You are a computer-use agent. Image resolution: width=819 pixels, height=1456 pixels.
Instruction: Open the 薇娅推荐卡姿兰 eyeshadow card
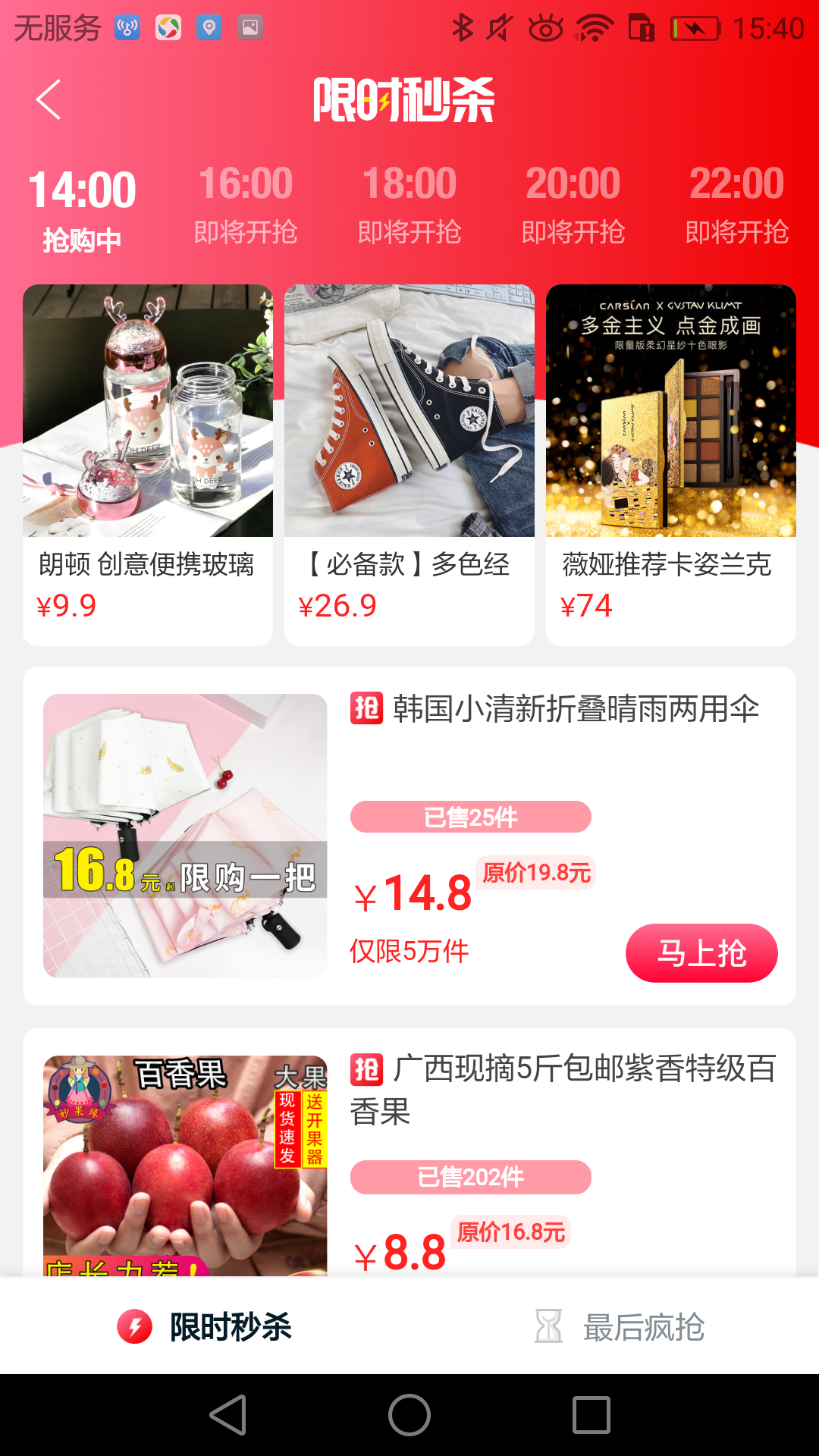tap(671, 464)
